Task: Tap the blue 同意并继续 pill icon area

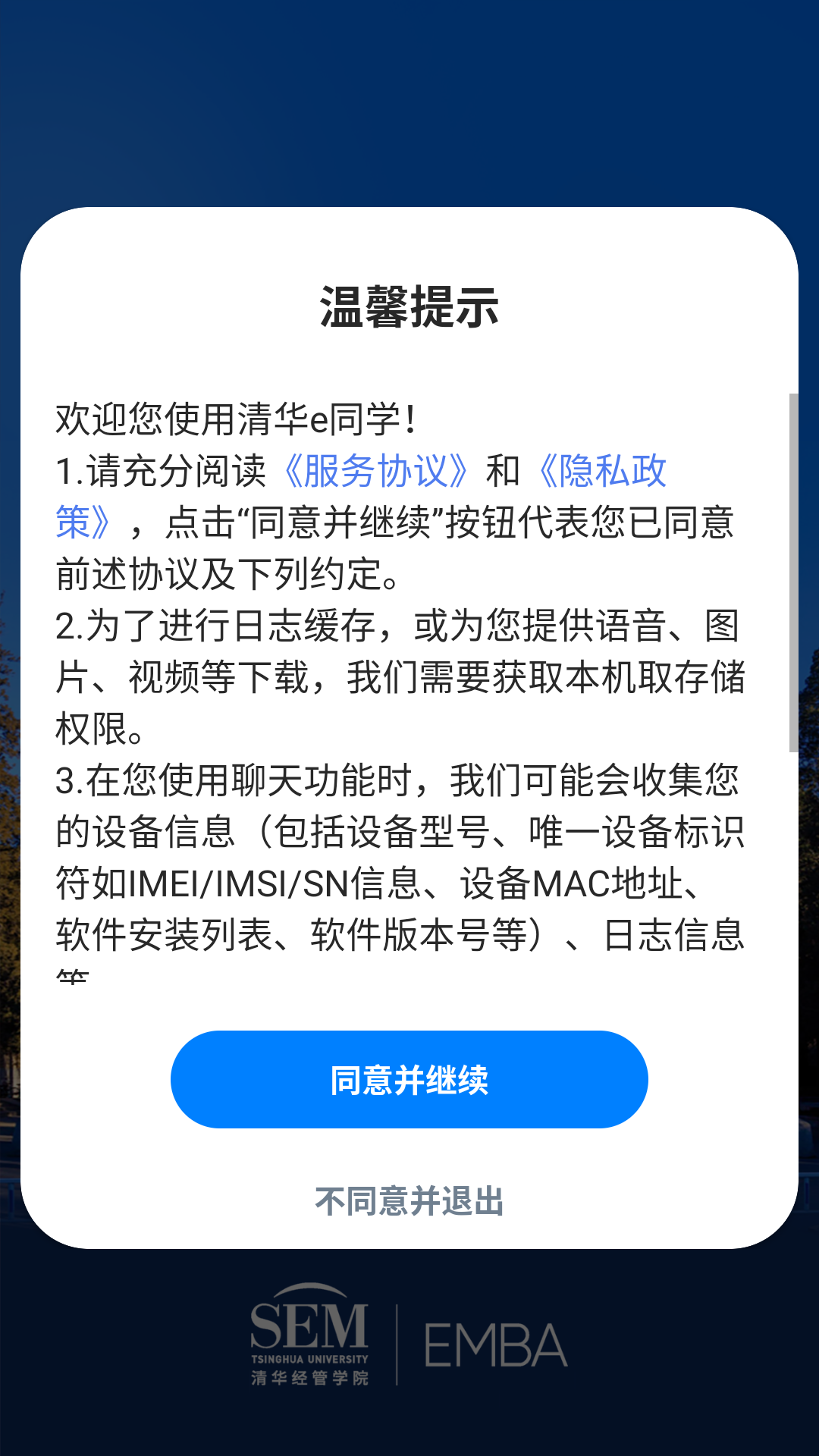Action: click(x=409, y=1079)
